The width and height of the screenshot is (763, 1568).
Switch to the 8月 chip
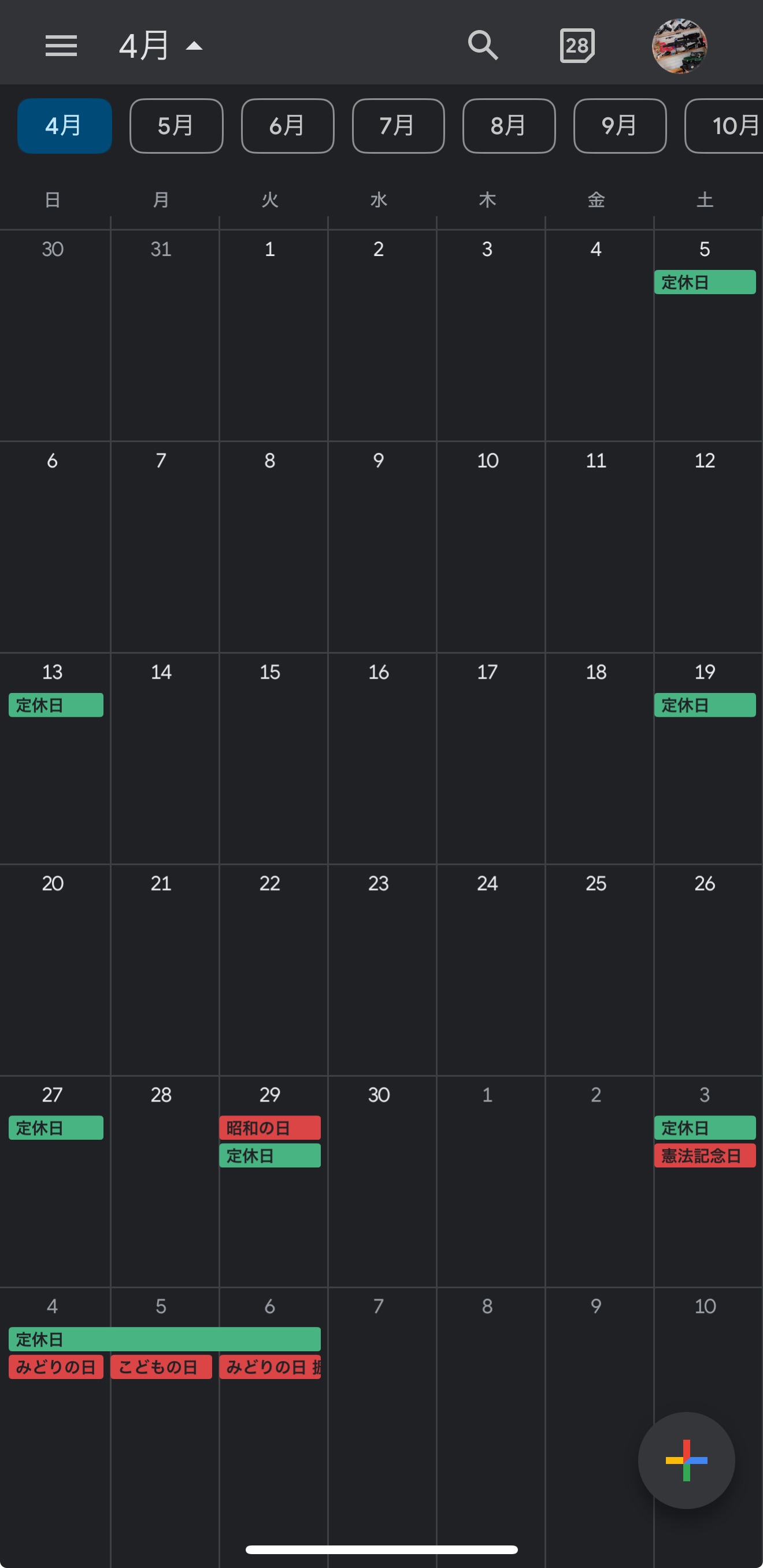click(x=509, y=126)
